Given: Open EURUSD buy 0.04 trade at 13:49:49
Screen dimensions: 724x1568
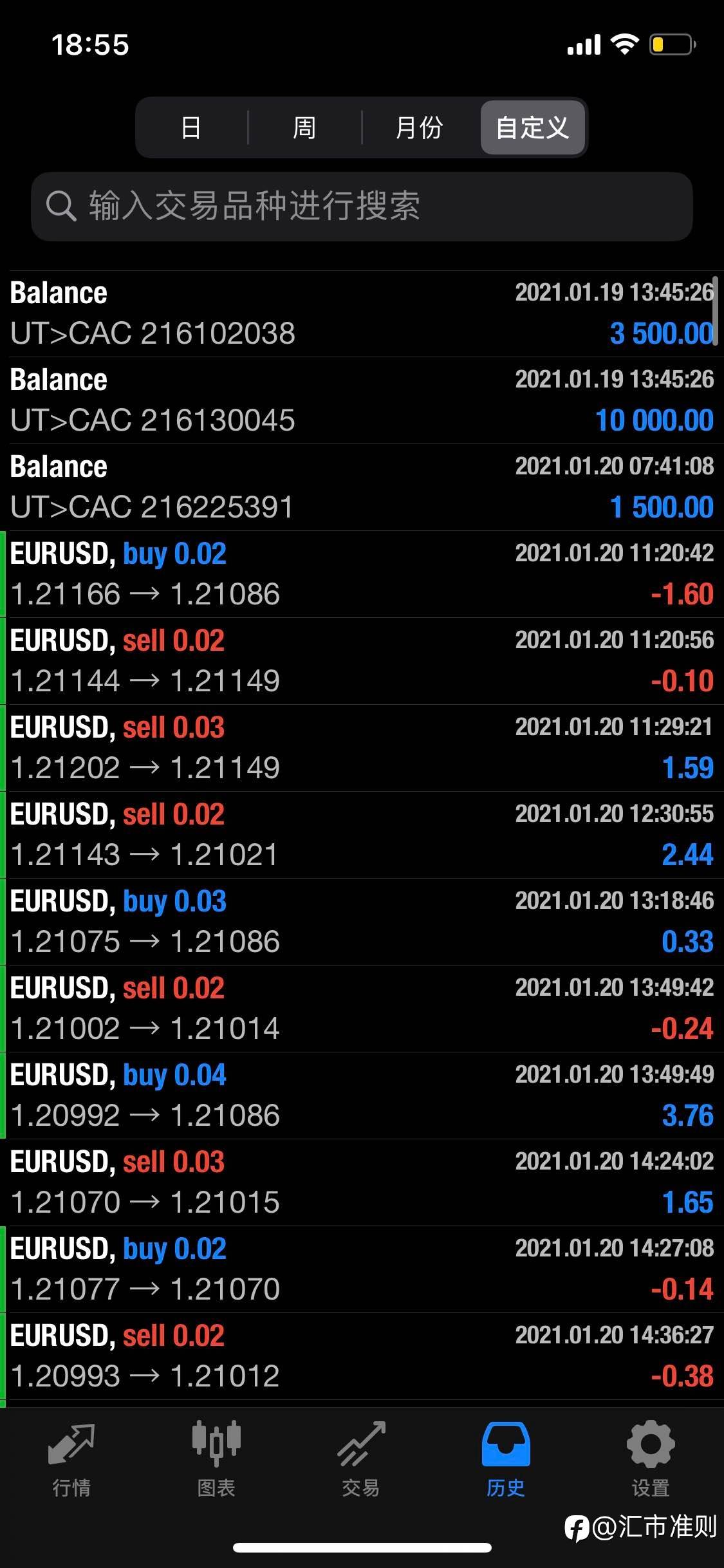Looking at the screenshot, I should click(x=362, y=1096).
